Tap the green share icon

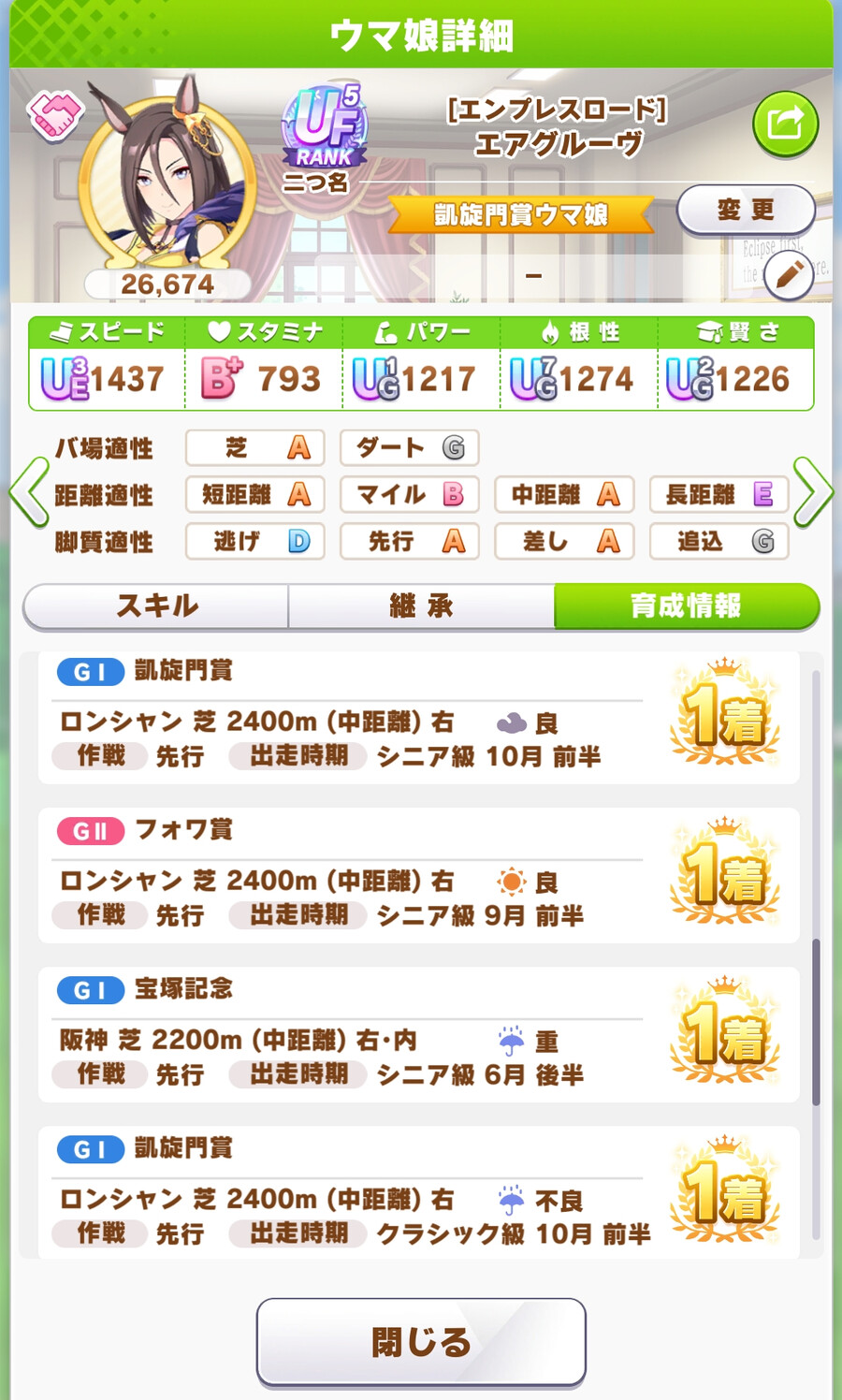coord(785,124)
